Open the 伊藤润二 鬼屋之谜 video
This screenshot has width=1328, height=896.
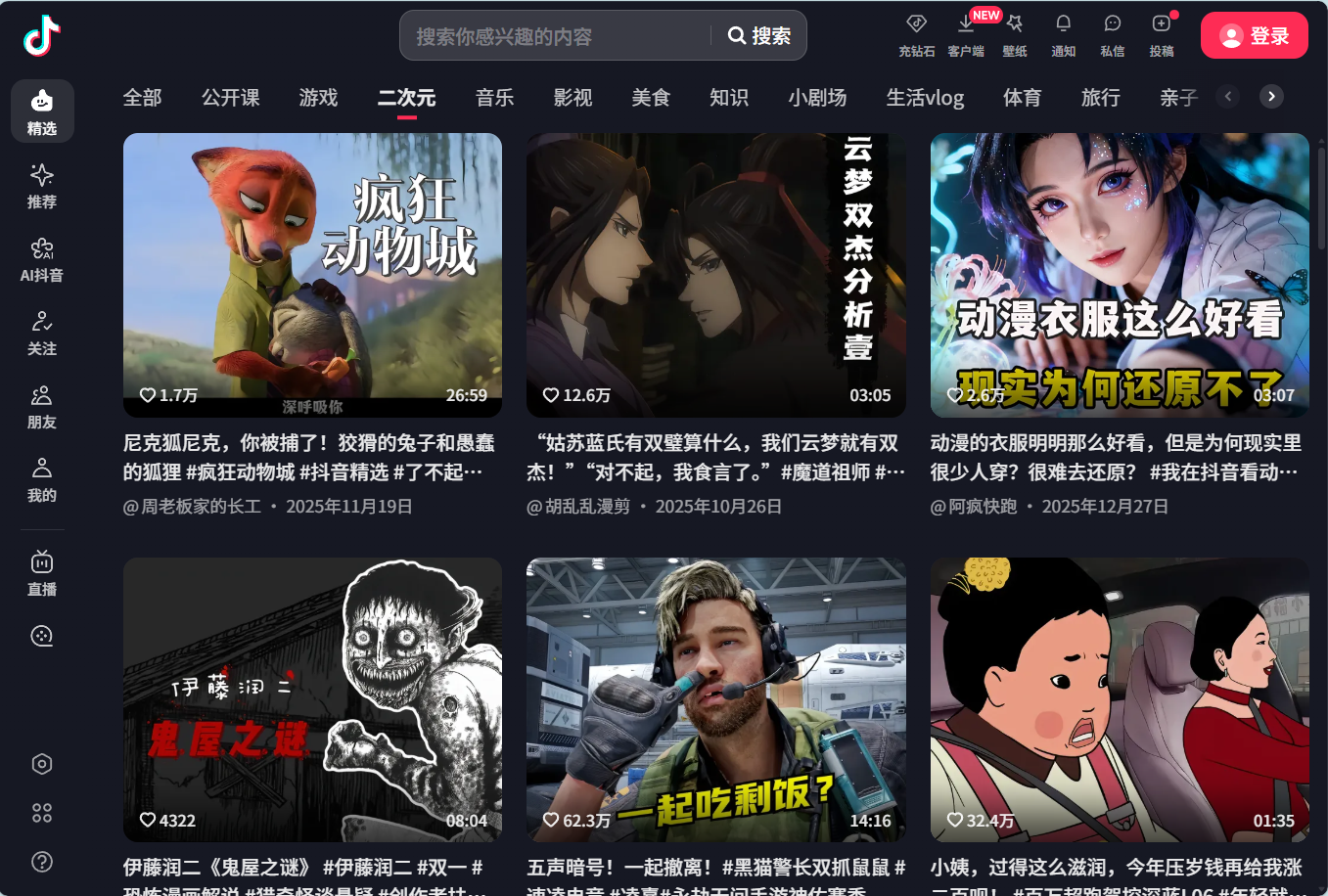coord(312,699)
